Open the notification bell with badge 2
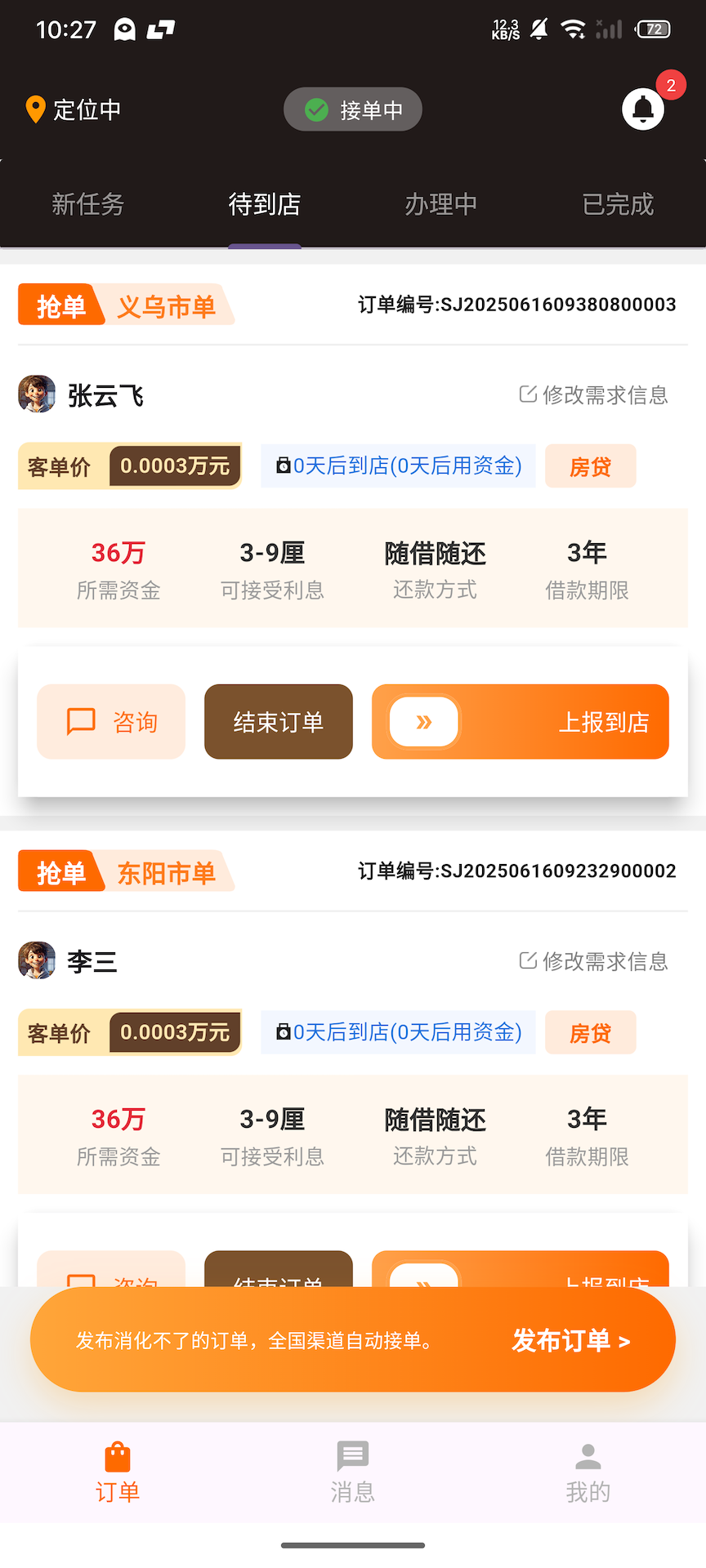The image size is (706, 1568). [642, 109]
